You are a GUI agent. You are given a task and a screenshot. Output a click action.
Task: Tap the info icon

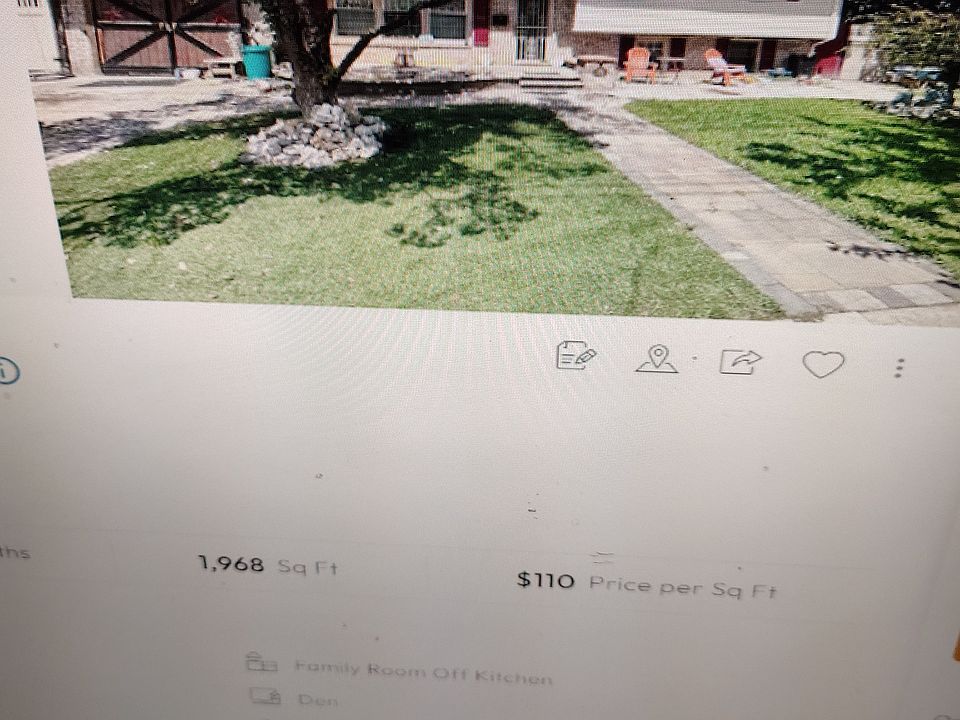[x=6, y=371]
